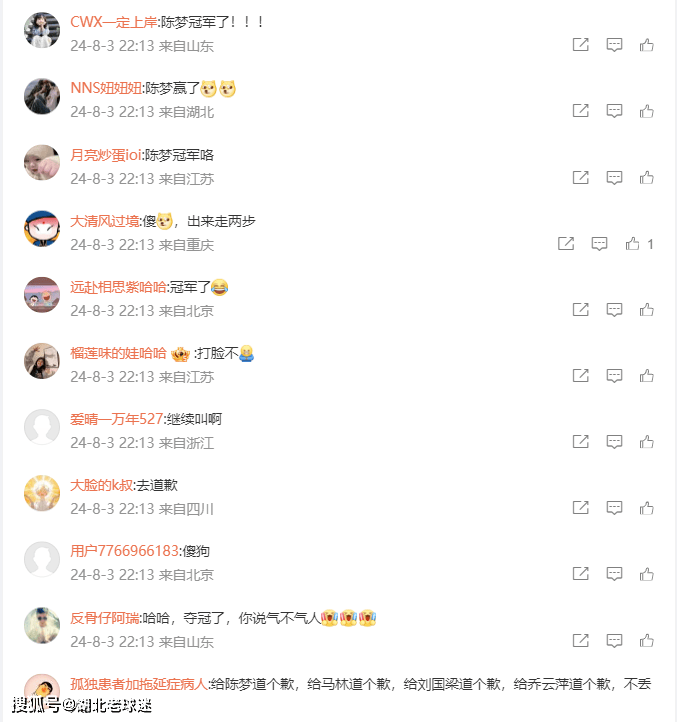677x722 pixels.
Task: Open 孤独患者加拖延症病人's profile name
Action: pyautogui.click(x=138, y=684)
